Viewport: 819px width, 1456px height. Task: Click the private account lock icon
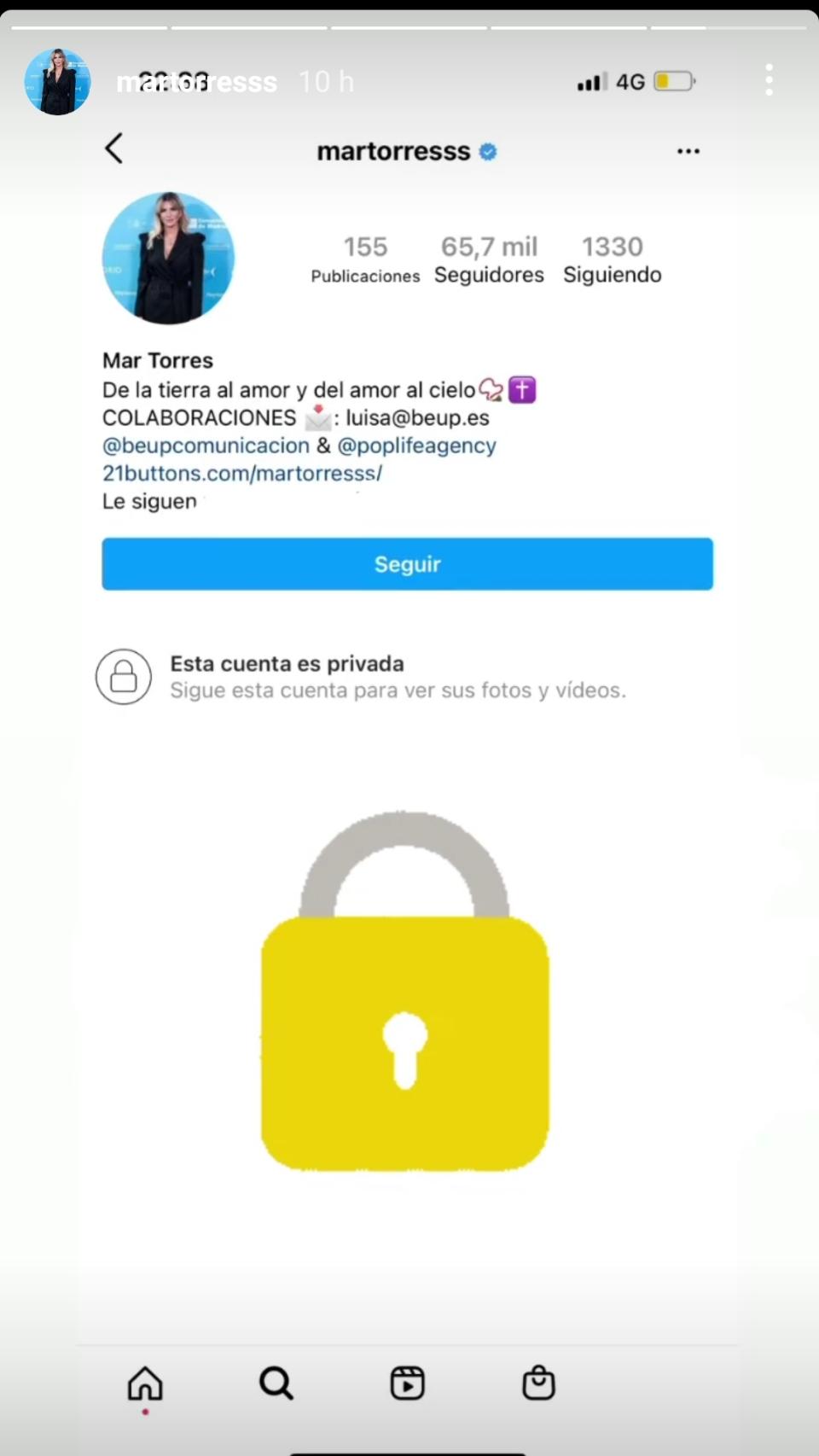[x=123, y=677]
